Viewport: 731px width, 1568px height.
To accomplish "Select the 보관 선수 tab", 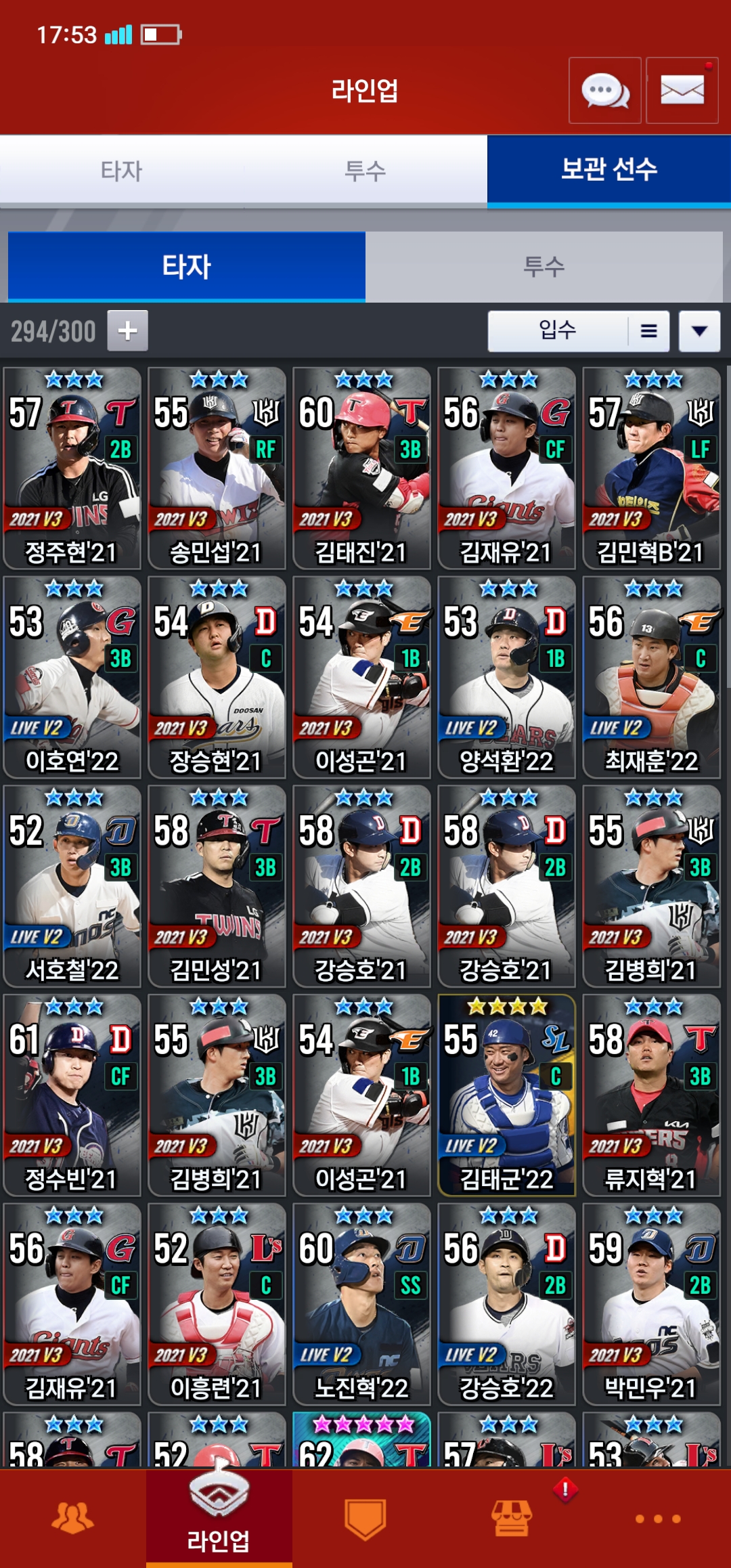I will tap(609, 170).
